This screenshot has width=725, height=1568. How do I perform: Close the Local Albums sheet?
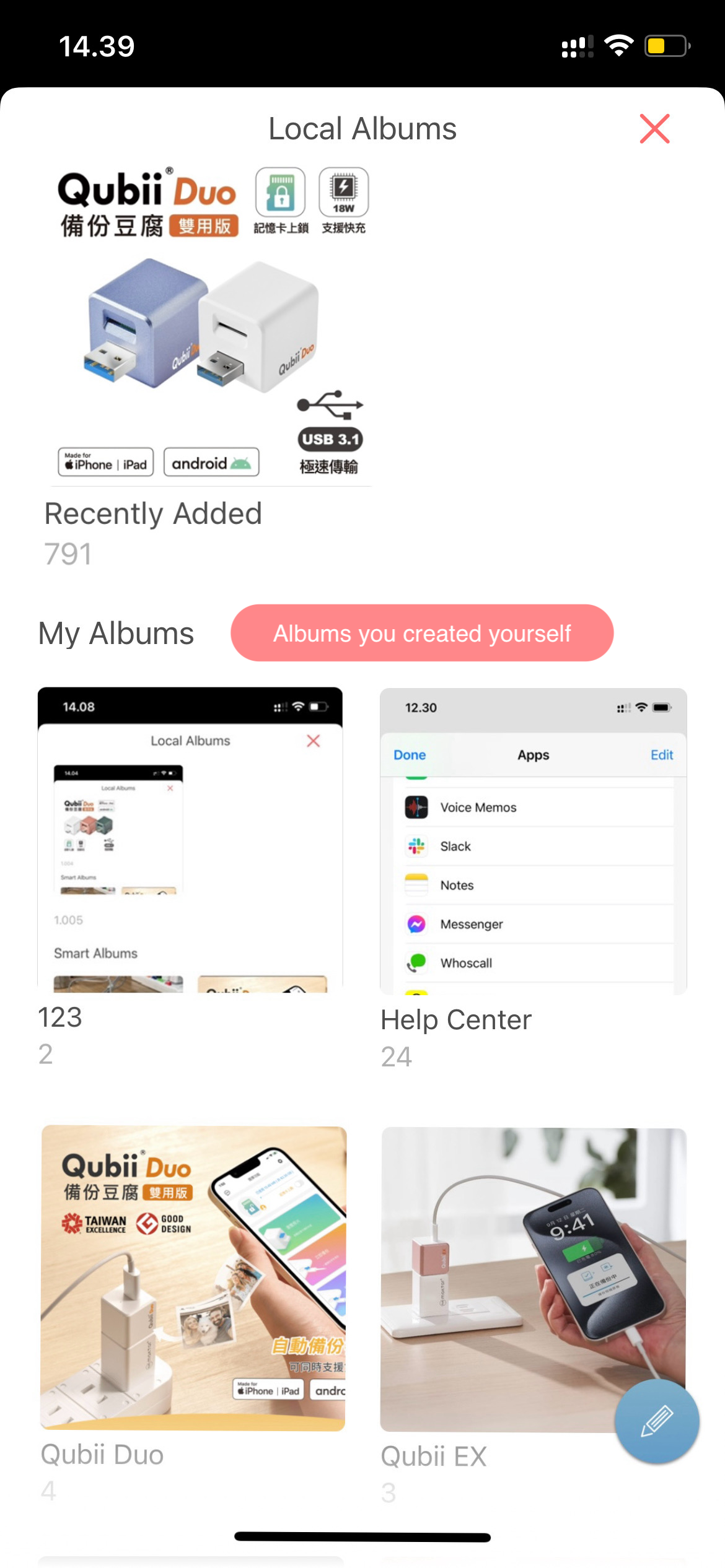point(654,129)
